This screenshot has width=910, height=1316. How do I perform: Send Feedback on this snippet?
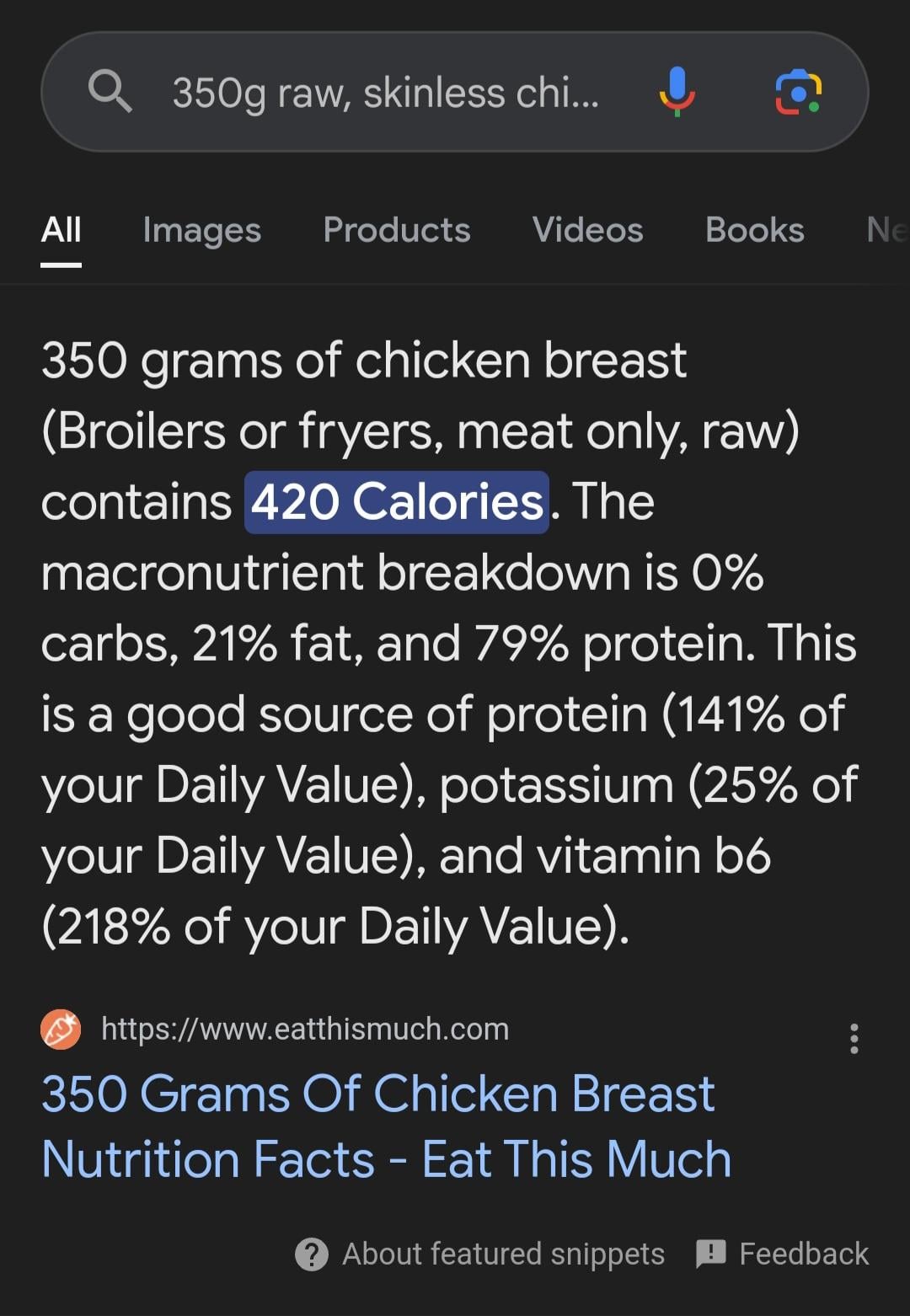783,1254
